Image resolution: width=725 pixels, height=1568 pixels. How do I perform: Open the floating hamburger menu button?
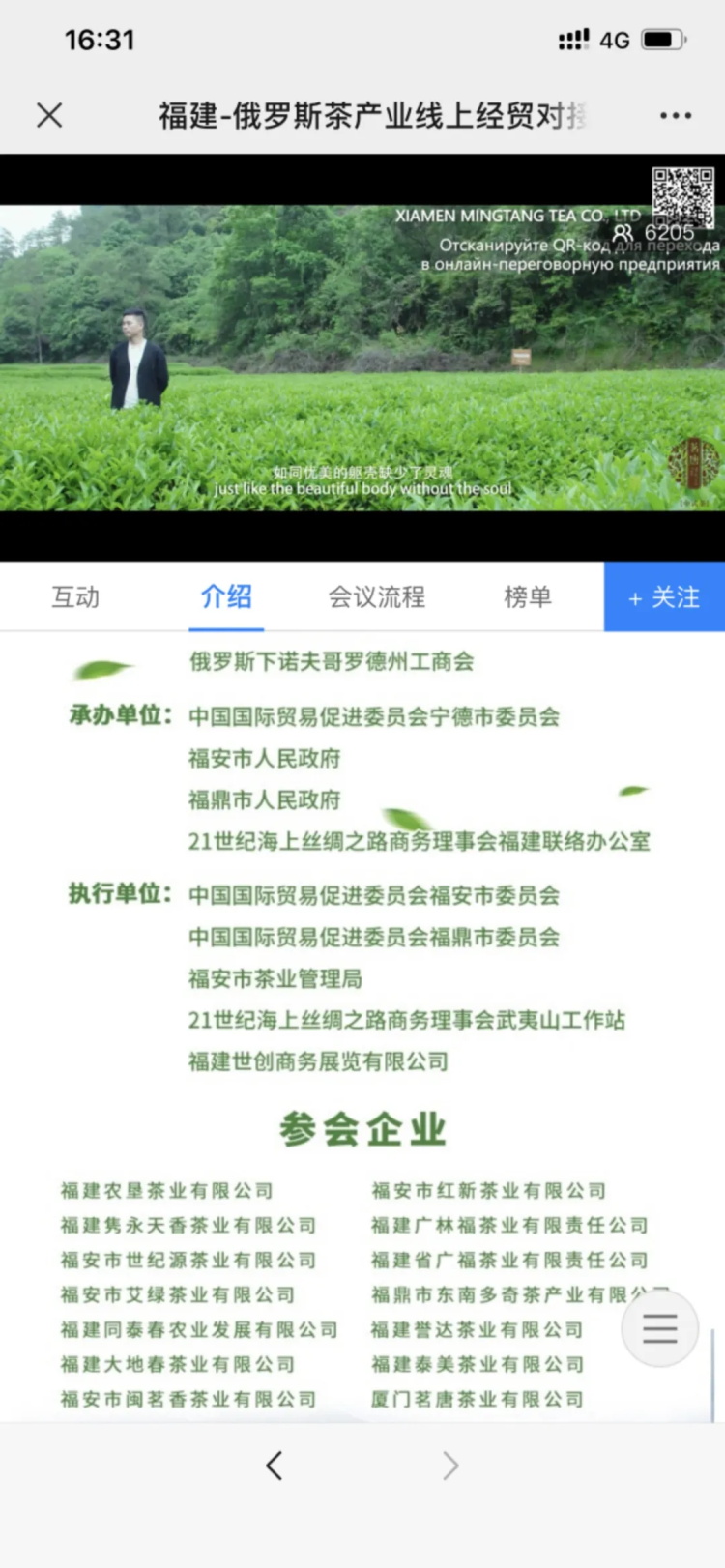click(660, 1328)
